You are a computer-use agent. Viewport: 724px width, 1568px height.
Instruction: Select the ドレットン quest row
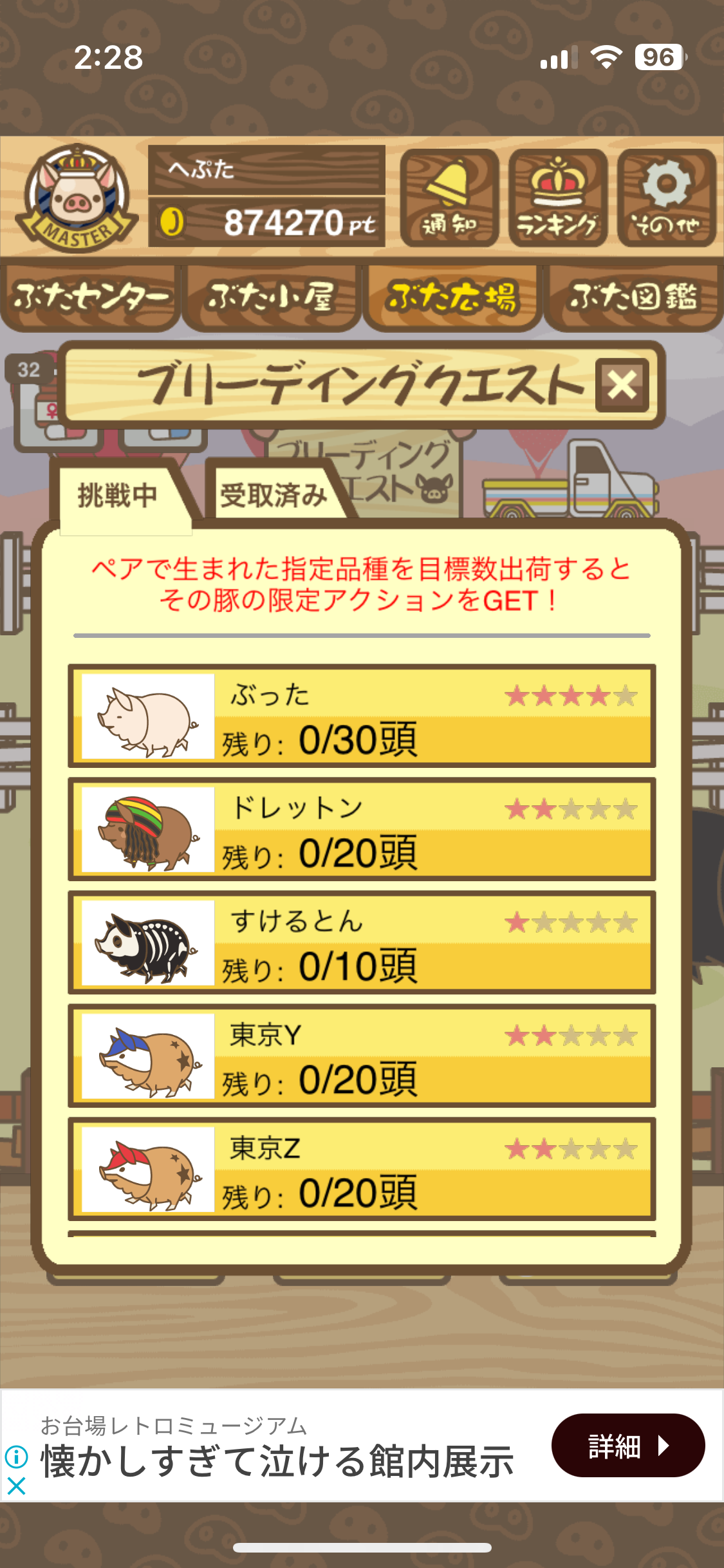362,829
